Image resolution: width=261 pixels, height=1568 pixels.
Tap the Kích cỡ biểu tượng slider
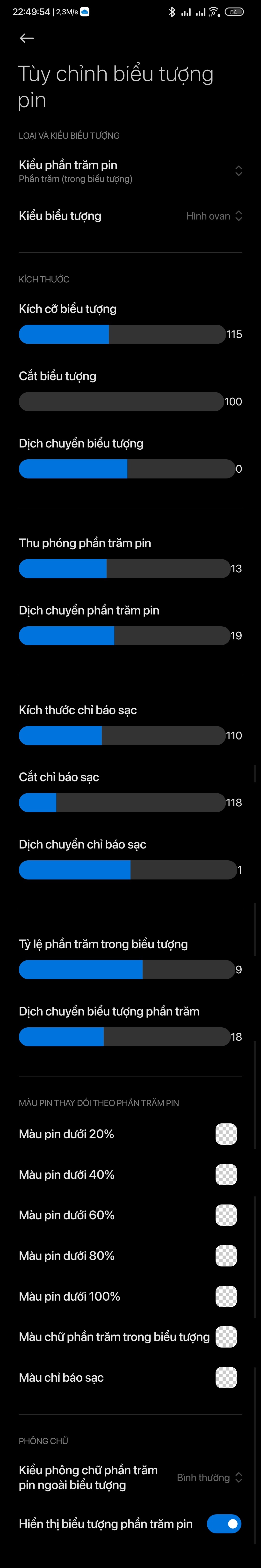[122, 334]
